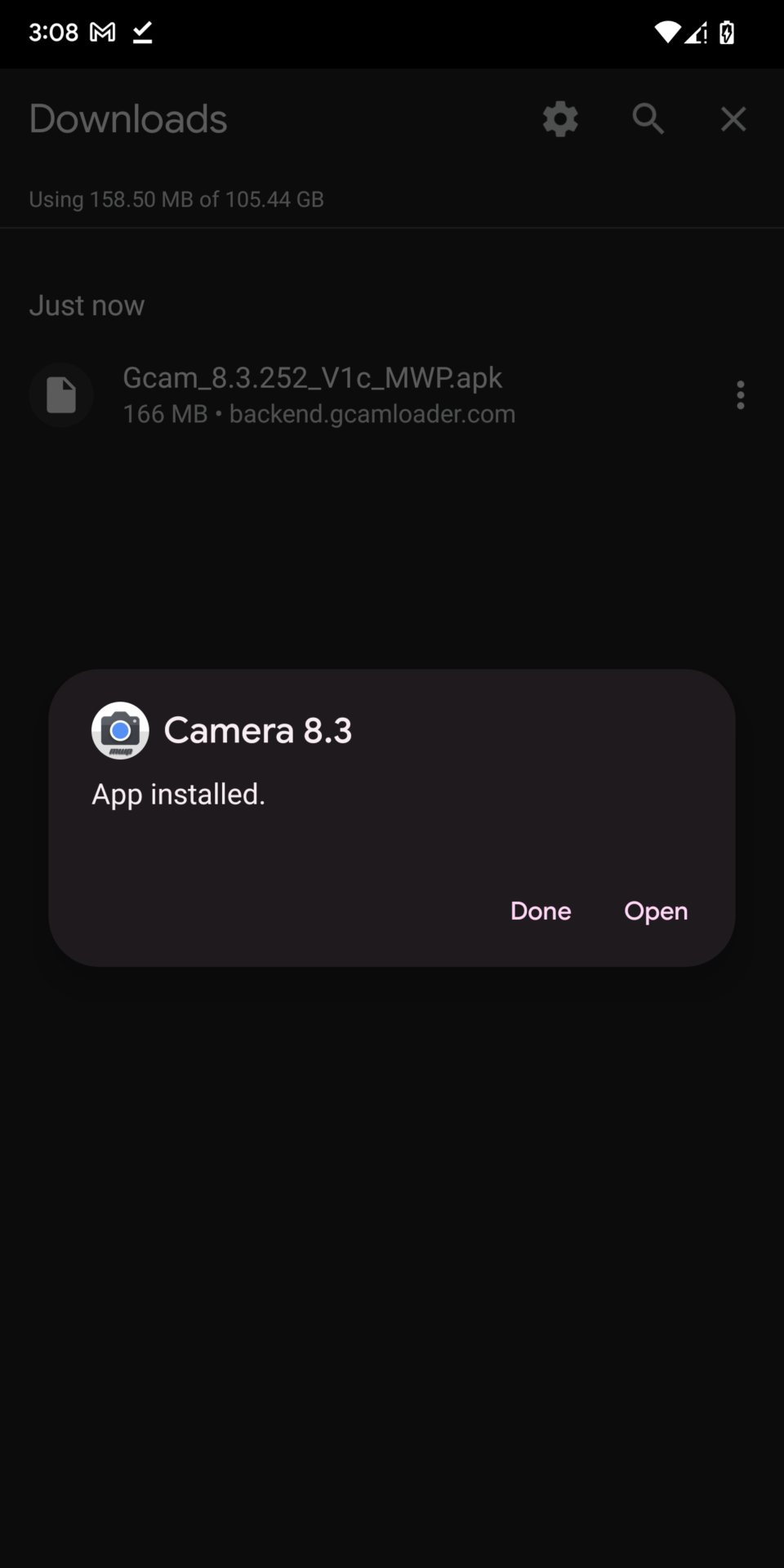The image size is (784, 1568).
Task: Close the Downloads screen
Action: 733,119
